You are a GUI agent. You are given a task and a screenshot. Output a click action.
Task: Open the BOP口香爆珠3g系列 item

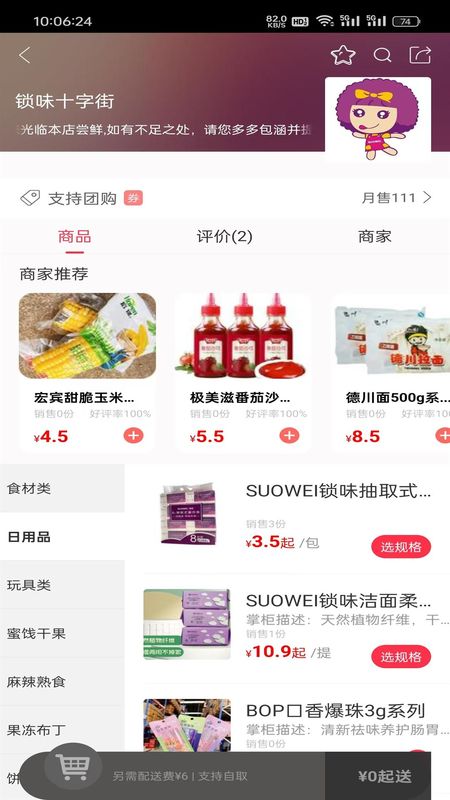pos(335,711)
